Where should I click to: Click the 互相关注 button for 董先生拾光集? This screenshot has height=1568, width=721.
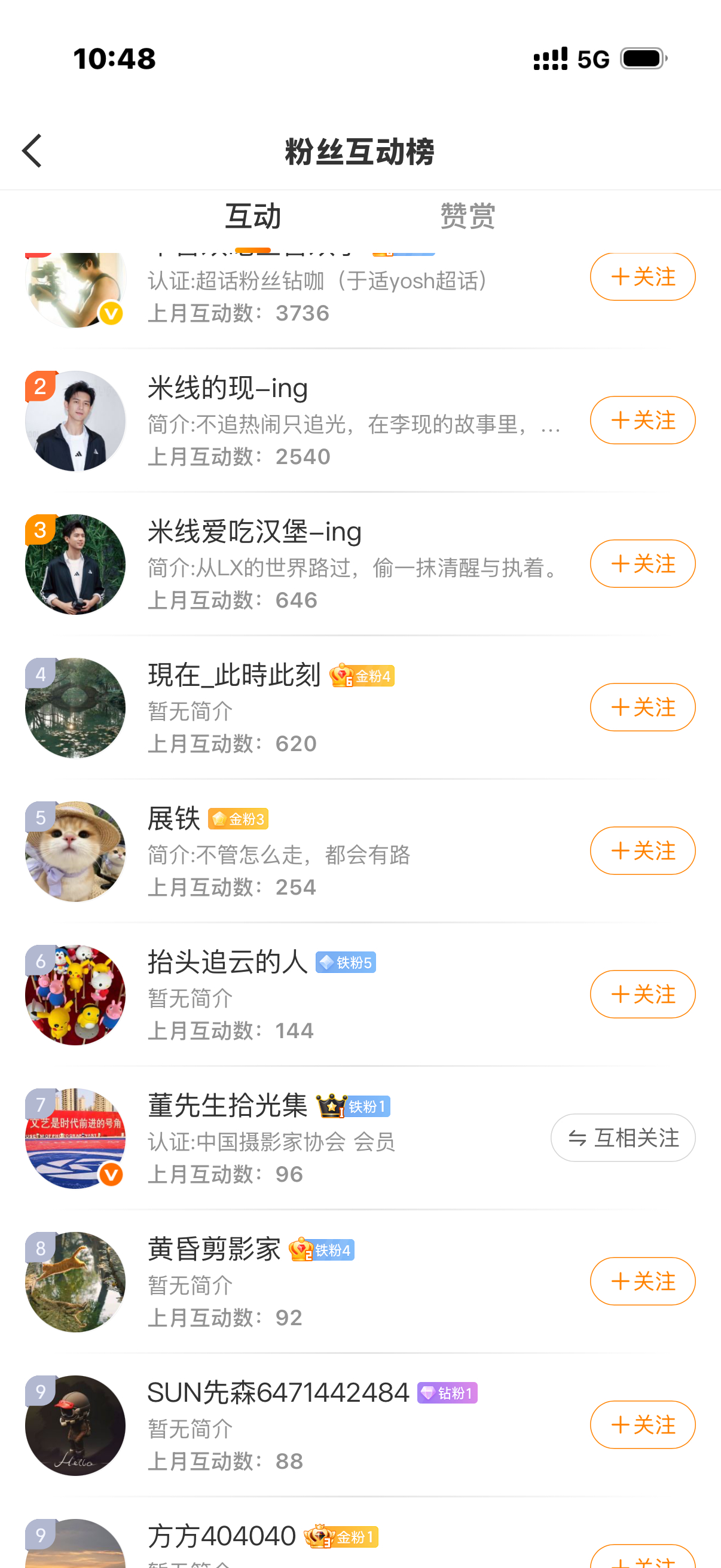tap(623, 1137)
